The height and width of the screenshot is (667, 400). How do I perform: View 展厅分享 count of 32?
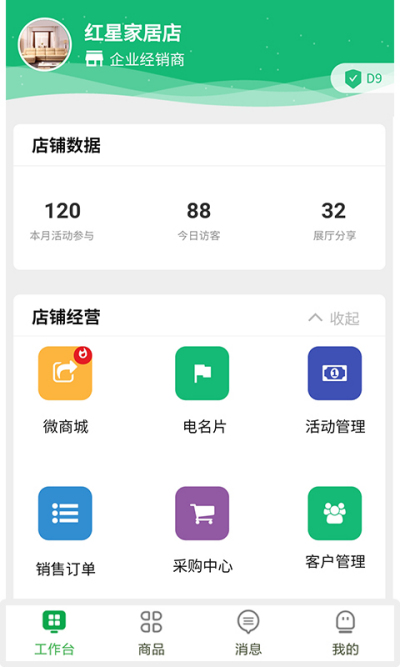(x=334, y=220)
